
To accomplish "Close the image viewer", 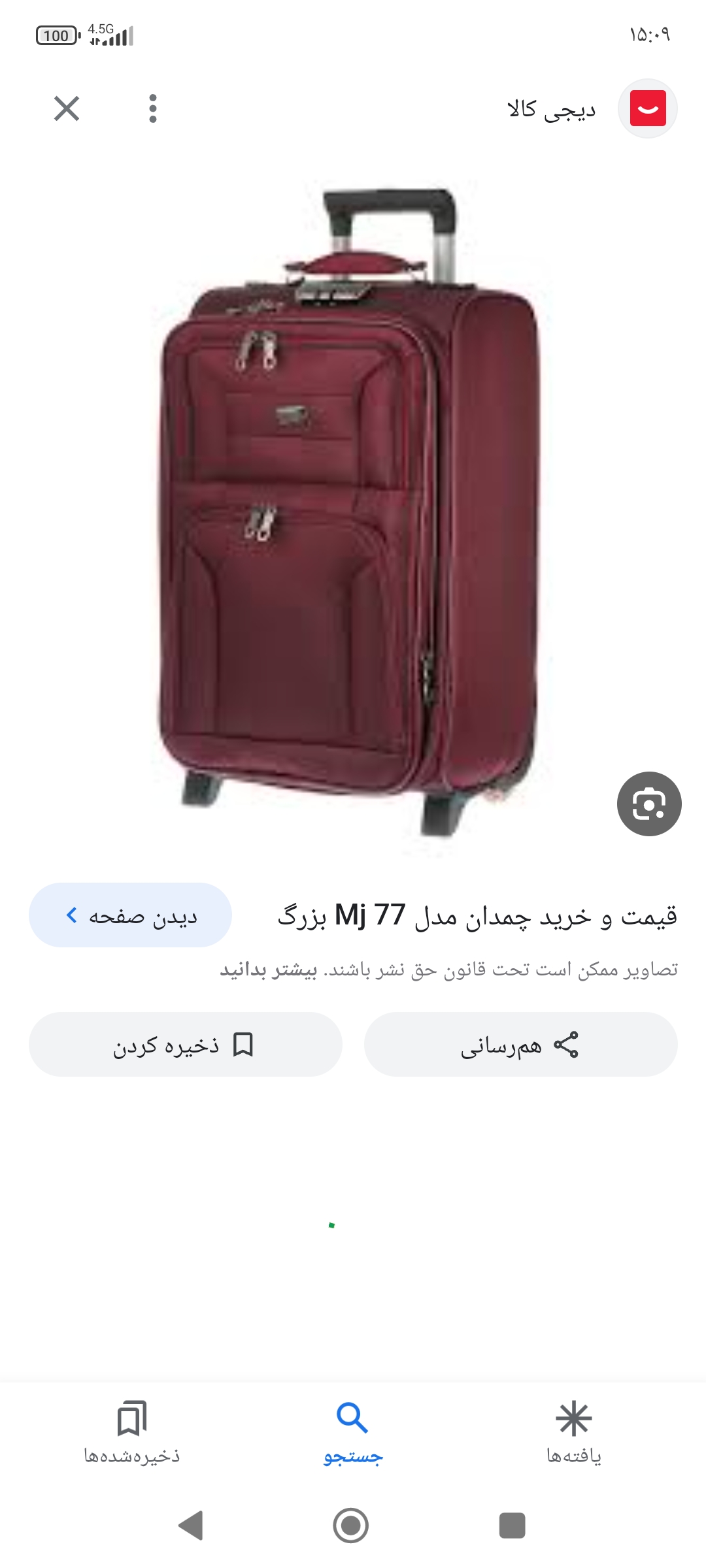I will pyautogui.click(x=67, y=108).
